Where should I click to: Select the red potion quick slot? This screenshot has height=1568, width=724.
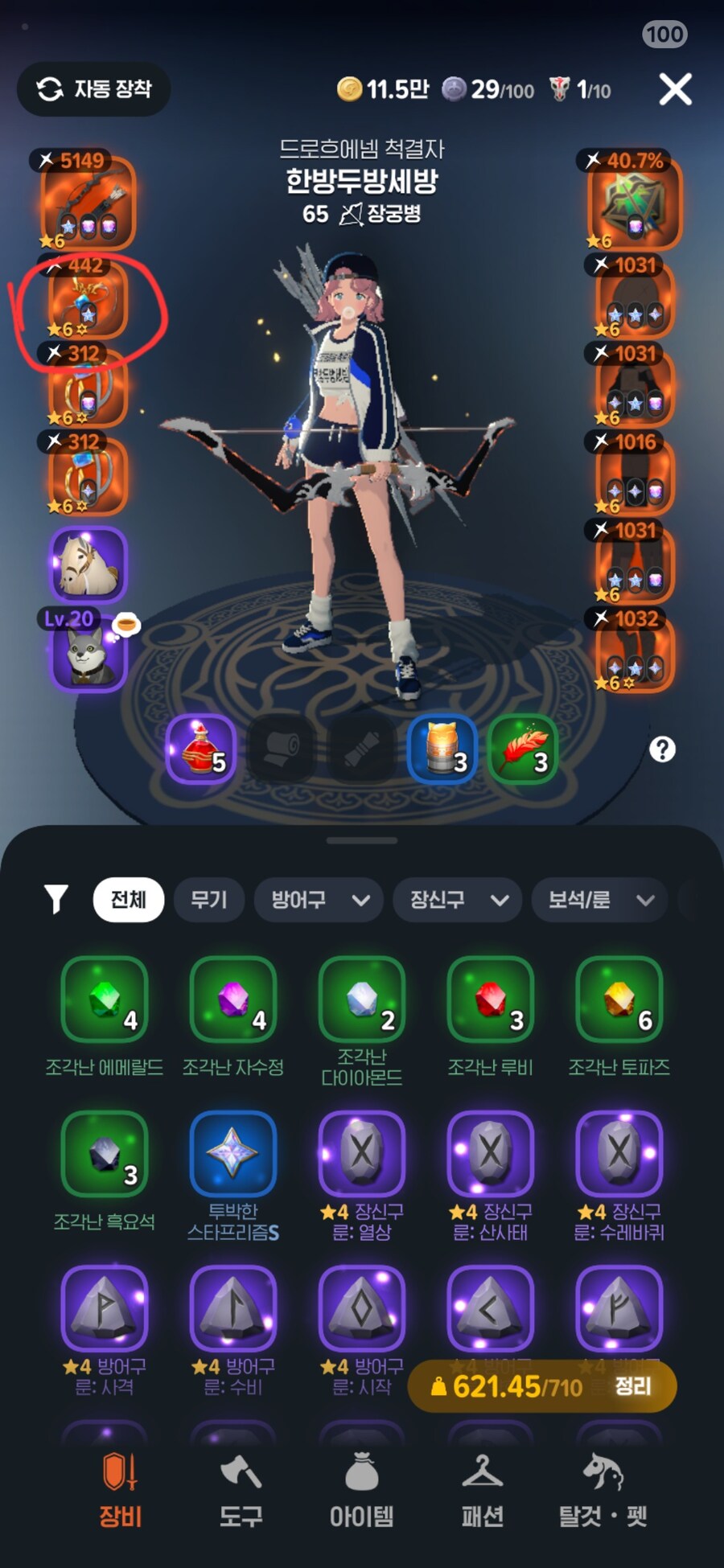[201, 749]
